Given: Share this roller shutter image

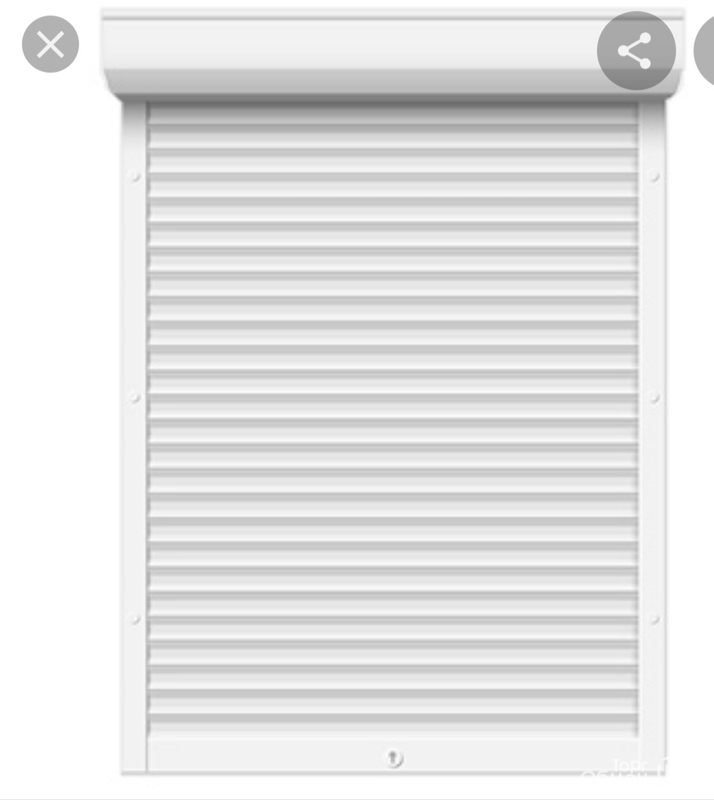Looking at the screenshot, I should point(635,50).
